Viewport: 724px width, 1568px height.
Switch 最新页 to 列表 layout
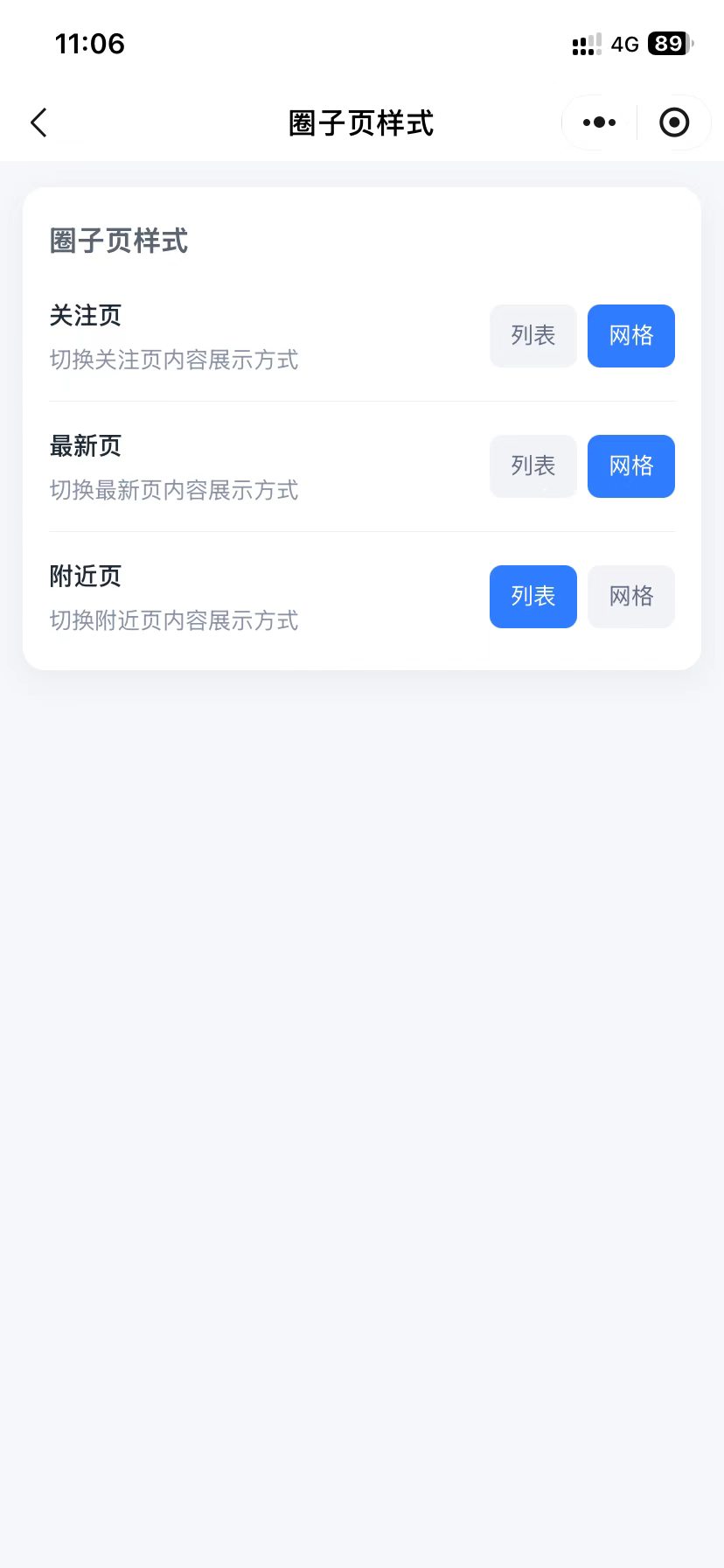coord(533,466)
